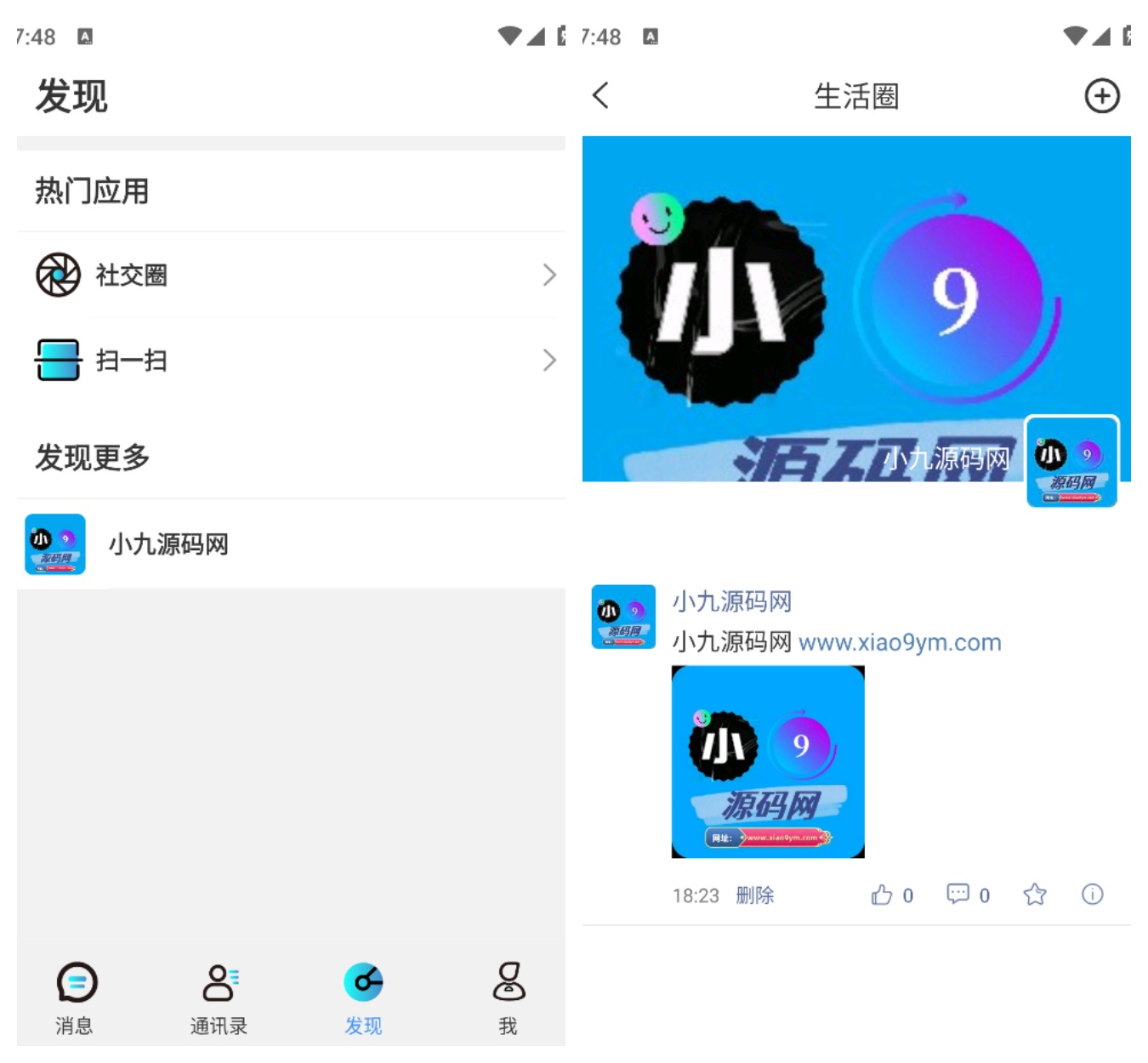Open www.xiao9ym.com link
The height and width of the screenshot is (1063, 1148).
[x=899, y=642]
